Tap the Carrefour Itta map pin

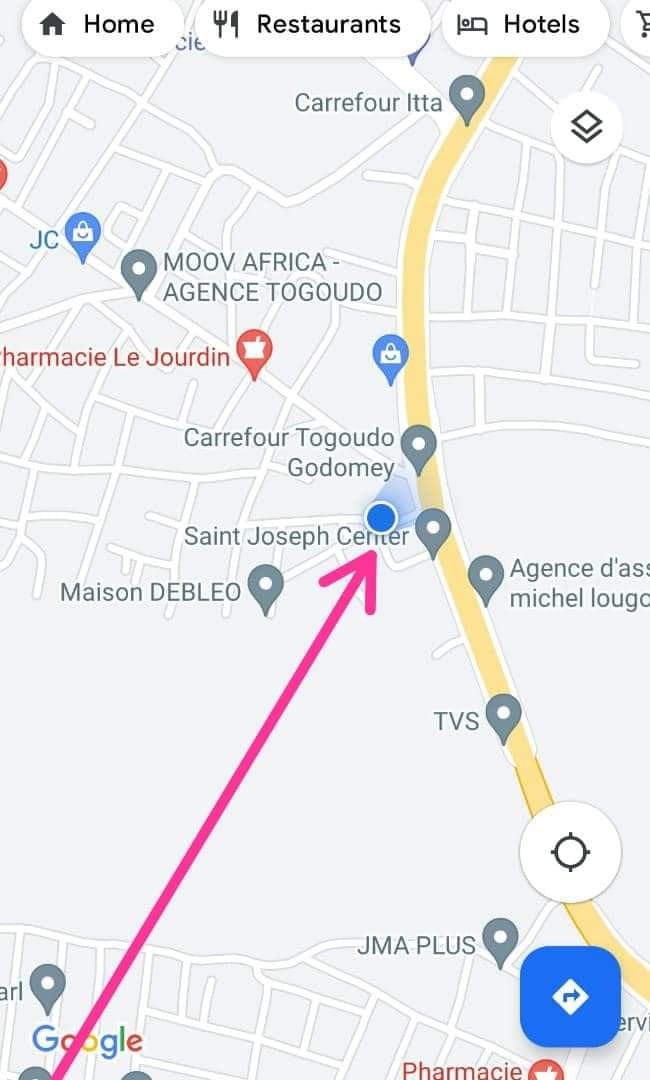pos(466,99)
